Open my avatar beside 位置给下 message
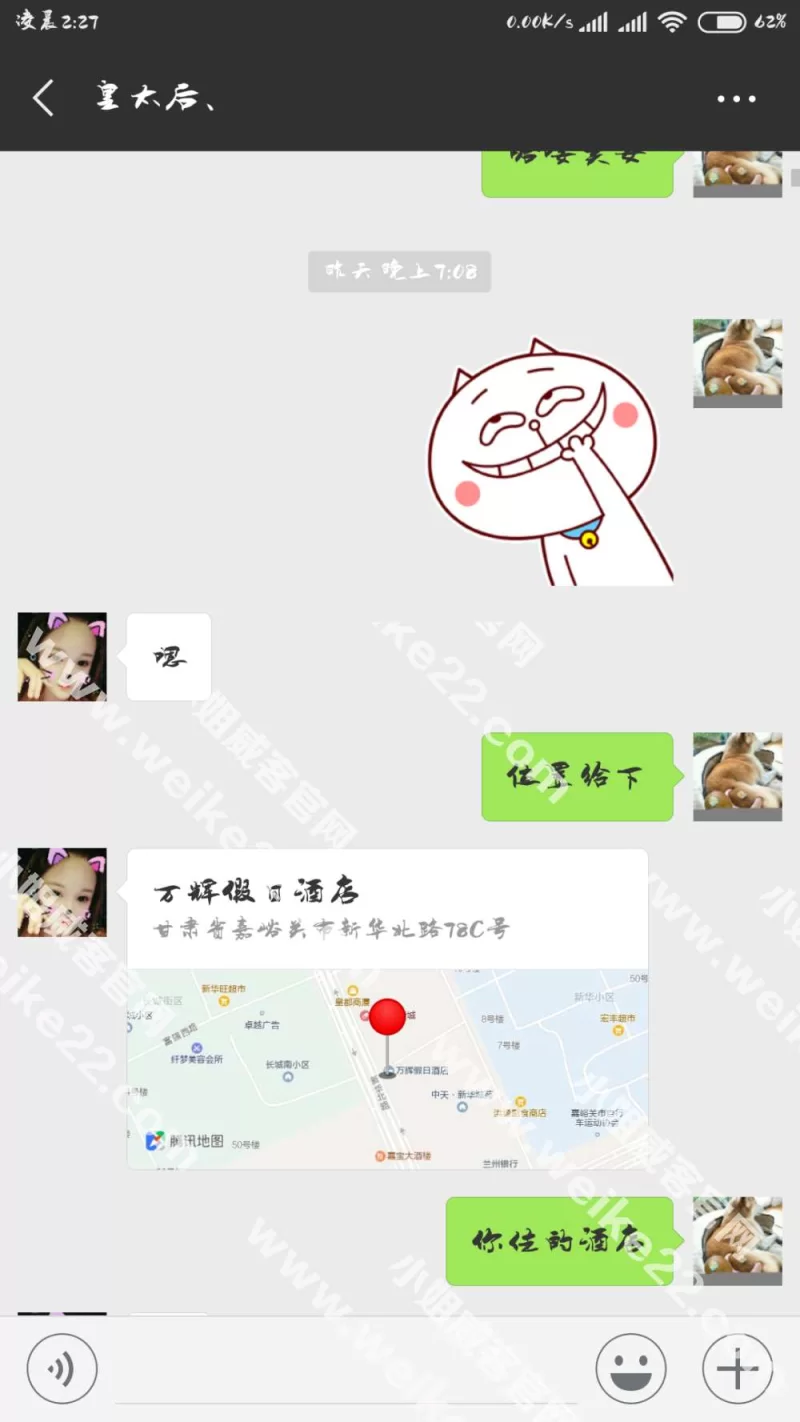Image resolution: width=800 pixels, height=1422 pixels. (x=737, y=776)
